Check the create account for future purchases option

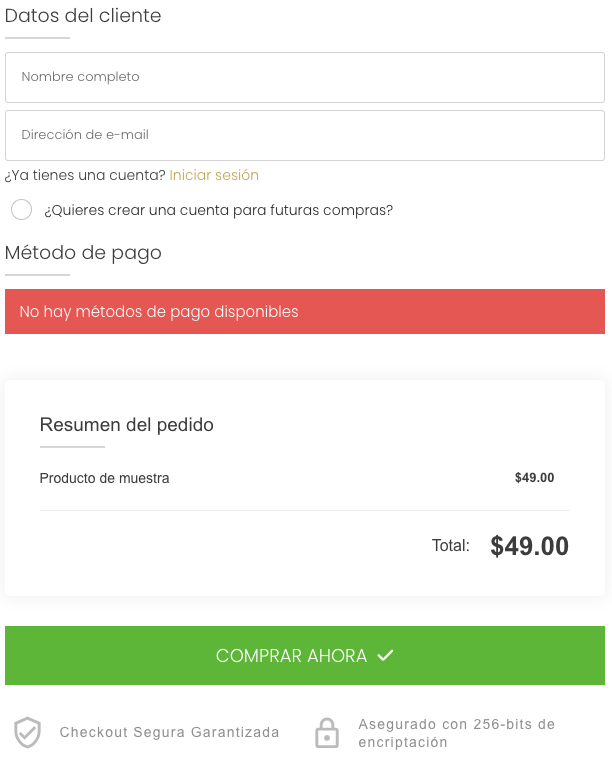click(22, 210)
